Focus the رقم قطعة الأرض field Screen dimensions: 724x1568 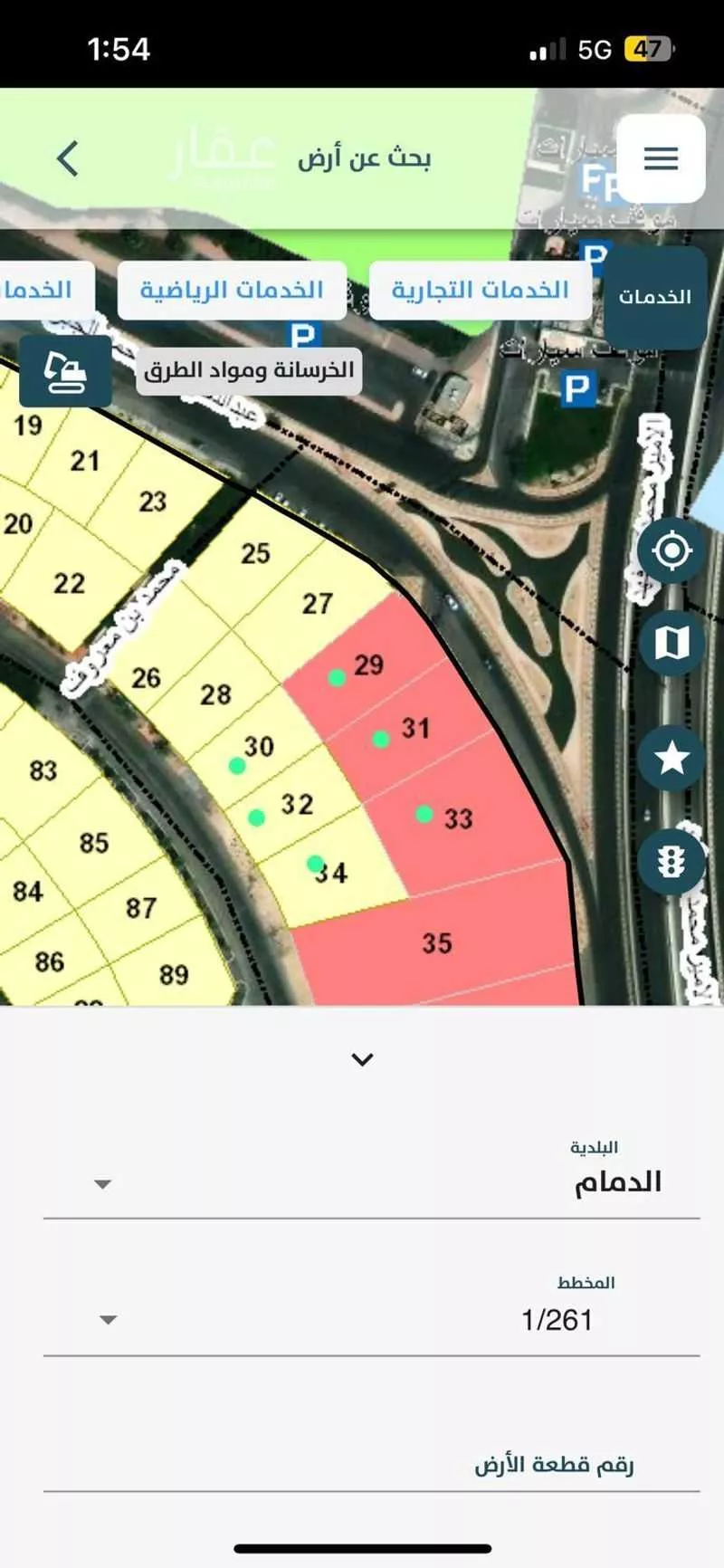[x=371, y=1464]
